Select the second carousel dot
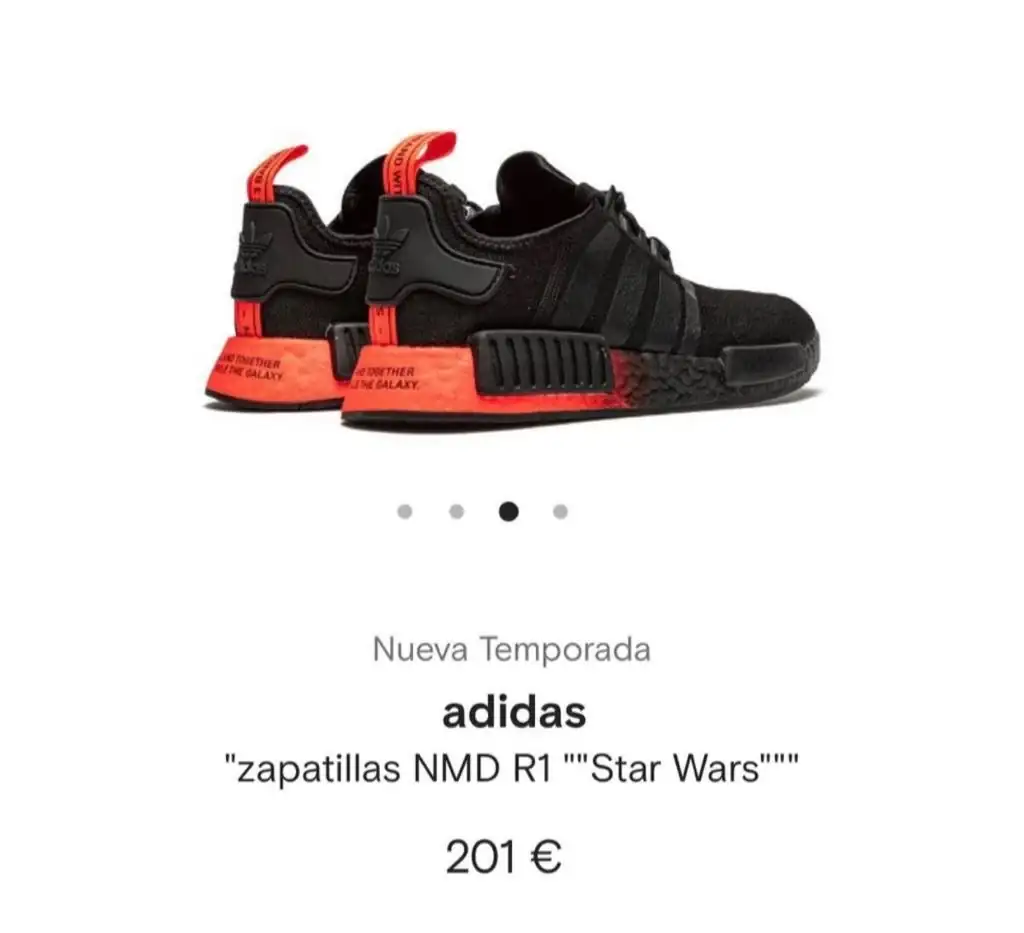The image size is (1024, 933). [x=457, y=512]
